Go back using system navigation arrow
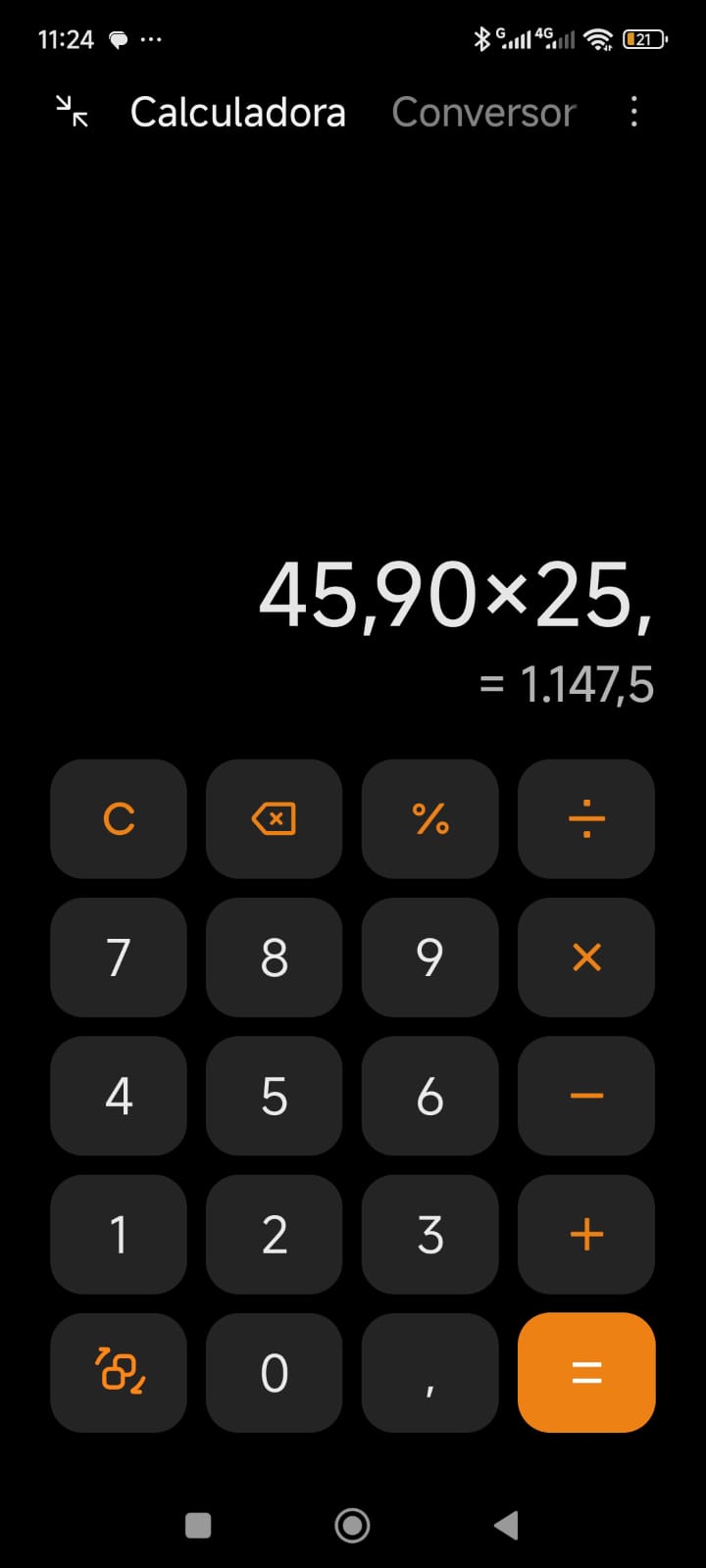Image resolution: width=706 pixels, height=1568 pixels. pos(506,1525)
